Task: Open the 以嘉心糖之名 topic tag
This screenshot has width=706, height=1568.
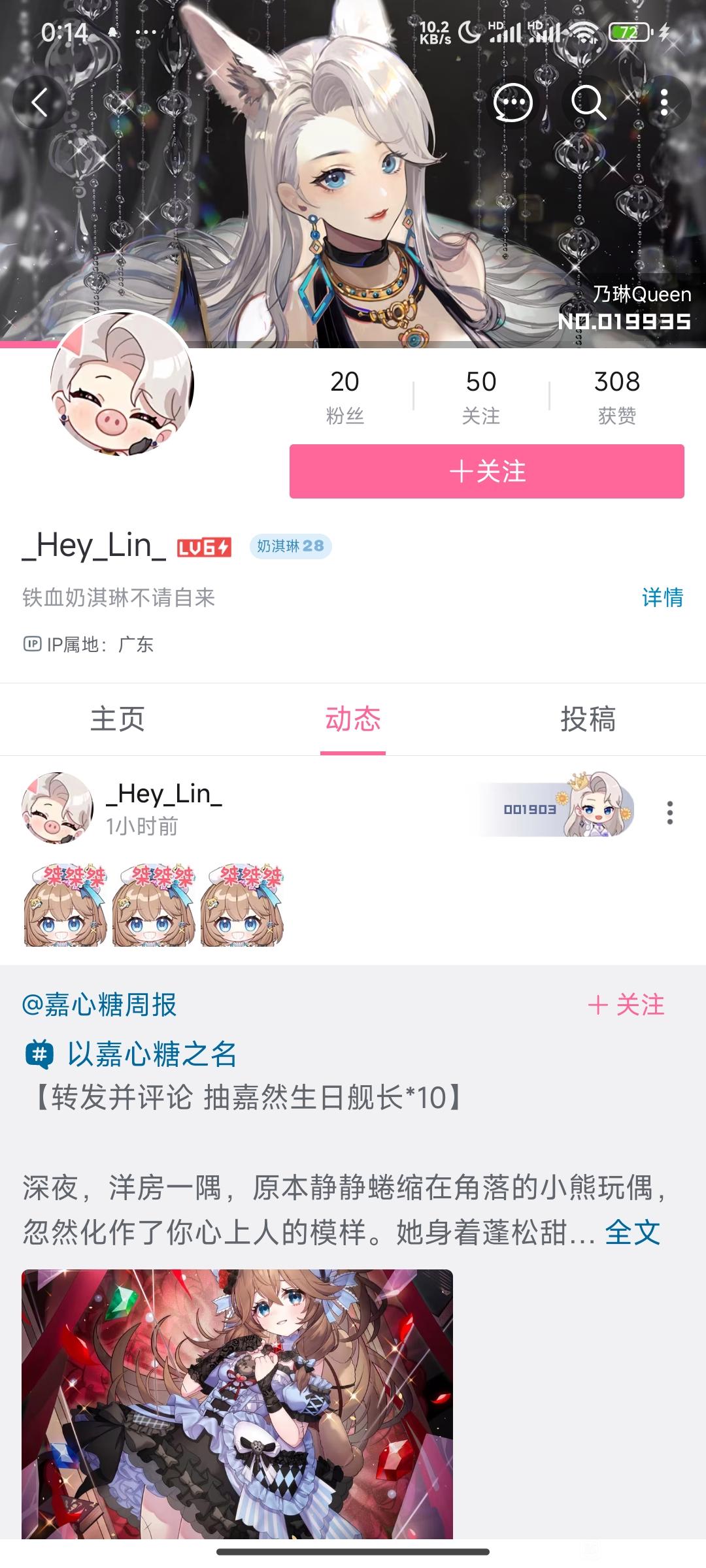Action: [x=150, y=1054]
